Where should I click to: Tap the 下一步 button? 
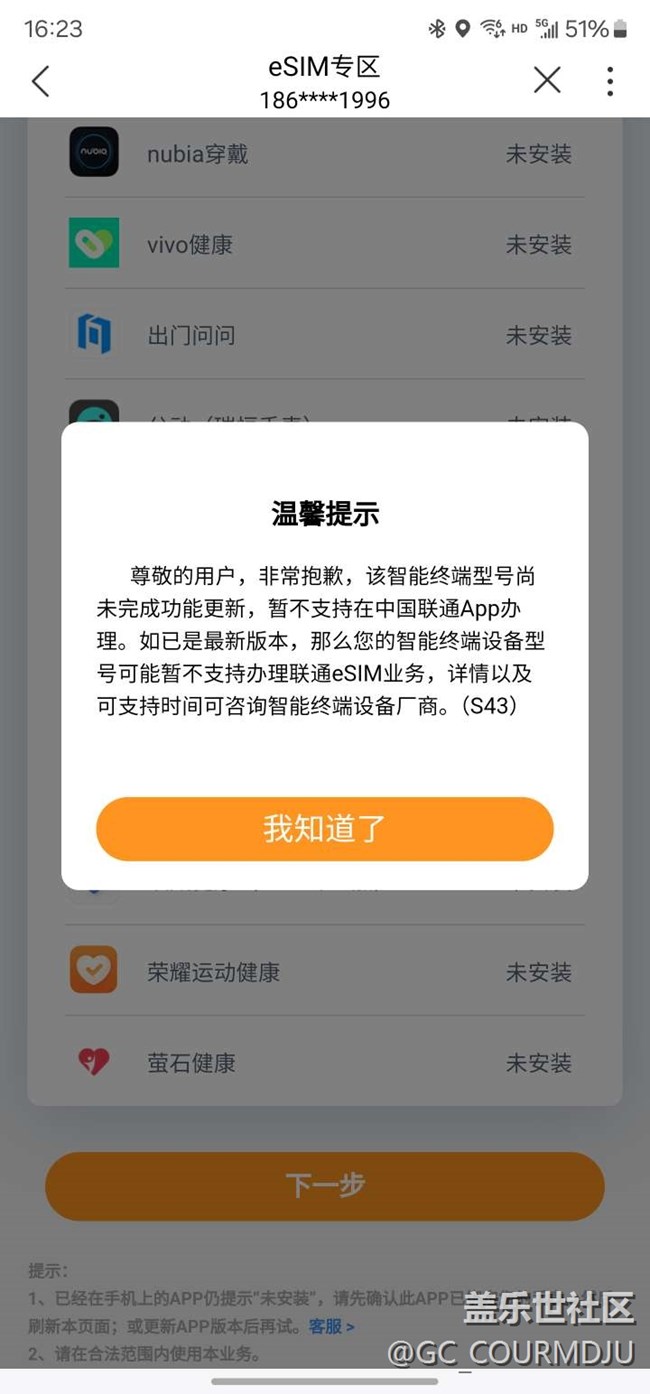point(324,1186)
